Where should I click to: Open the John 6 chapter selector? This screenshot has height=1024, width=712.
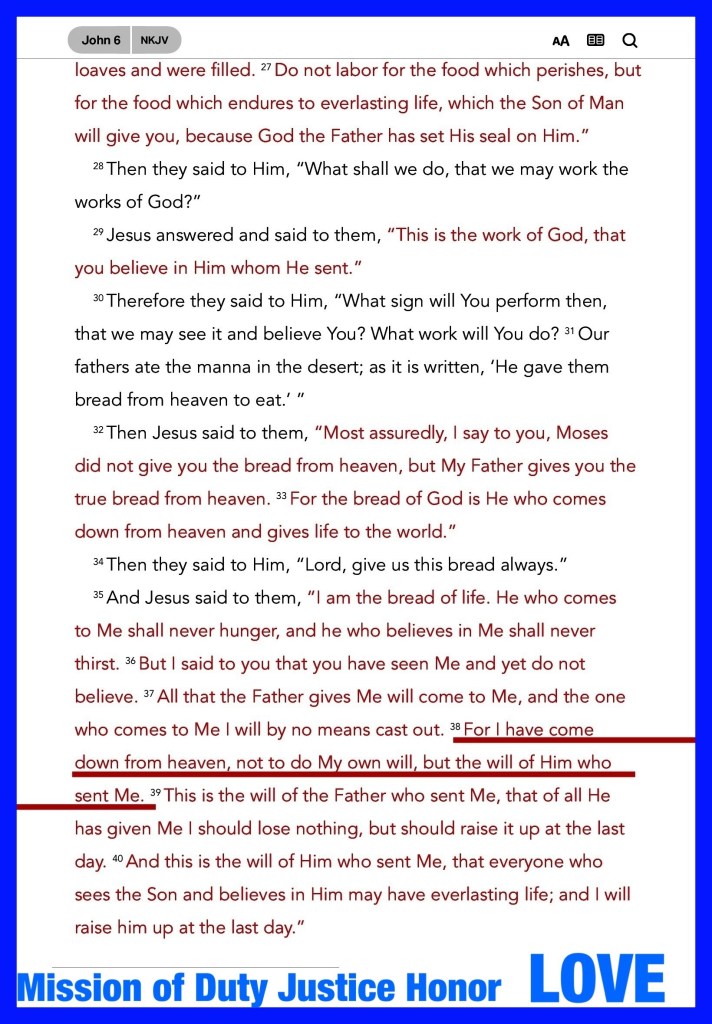coord(100,40)
